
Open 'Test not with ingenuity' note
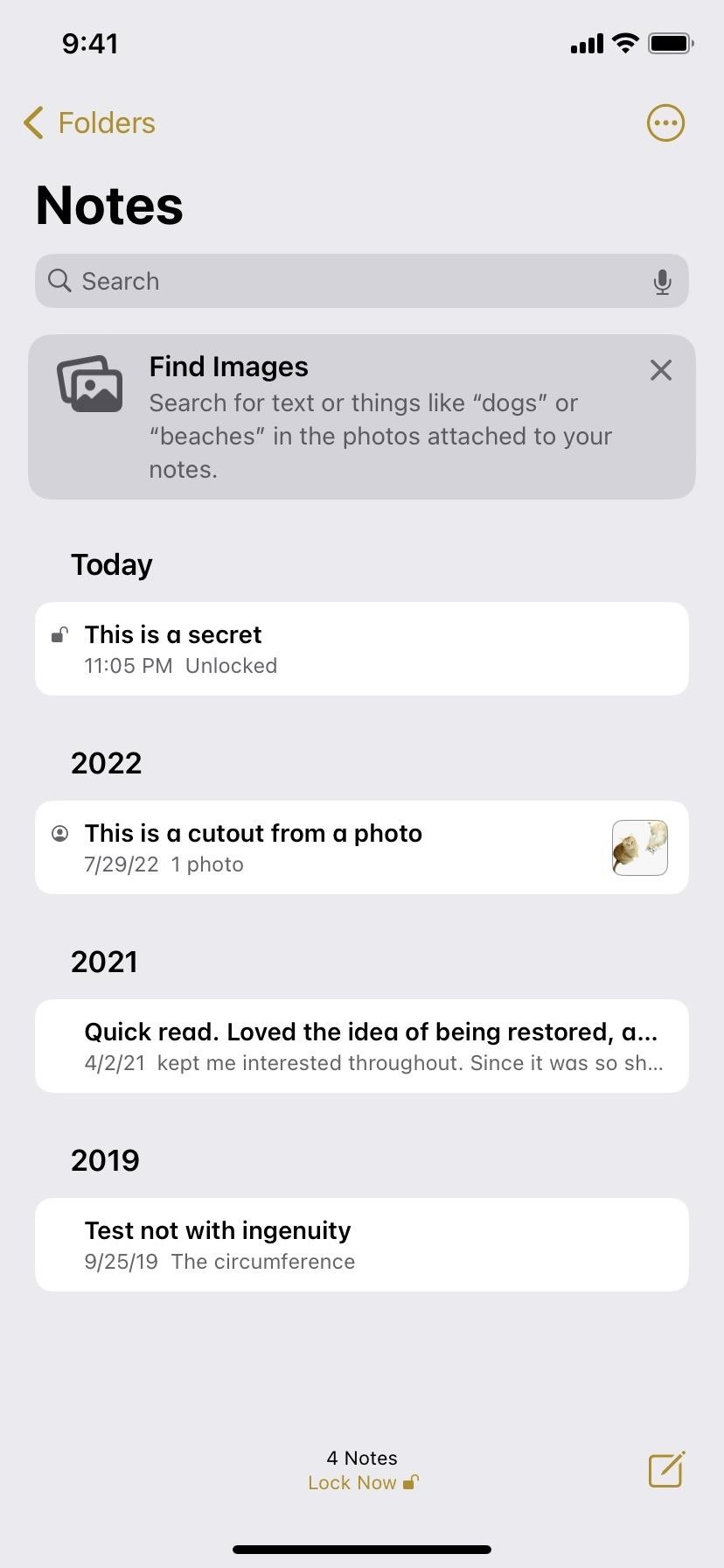362,1244
